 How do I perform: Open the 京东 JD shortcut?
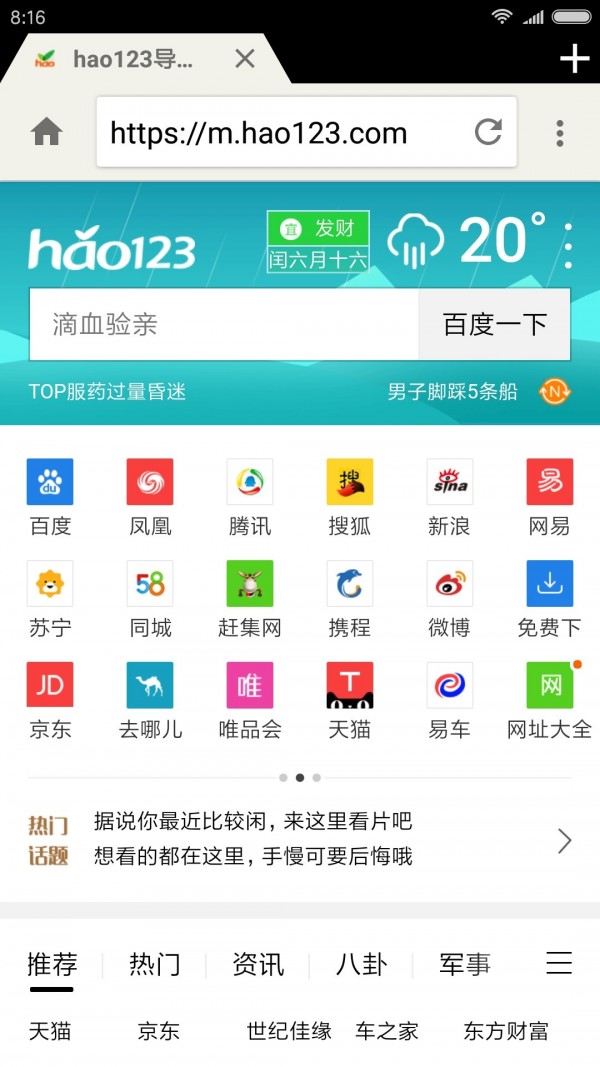(x=50, y=700)
